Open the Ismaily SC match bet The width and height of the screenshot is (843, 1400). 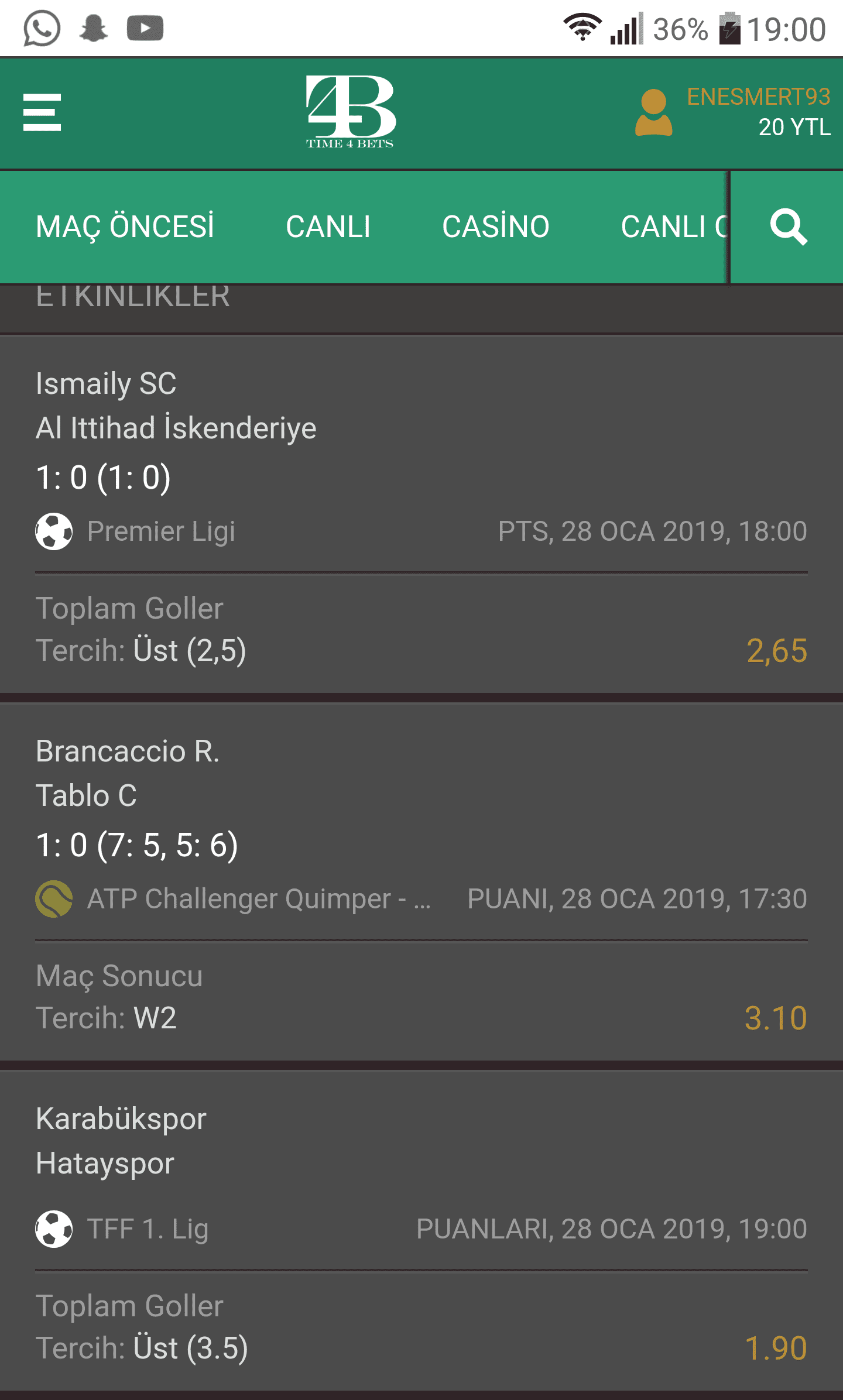point(421,515)
